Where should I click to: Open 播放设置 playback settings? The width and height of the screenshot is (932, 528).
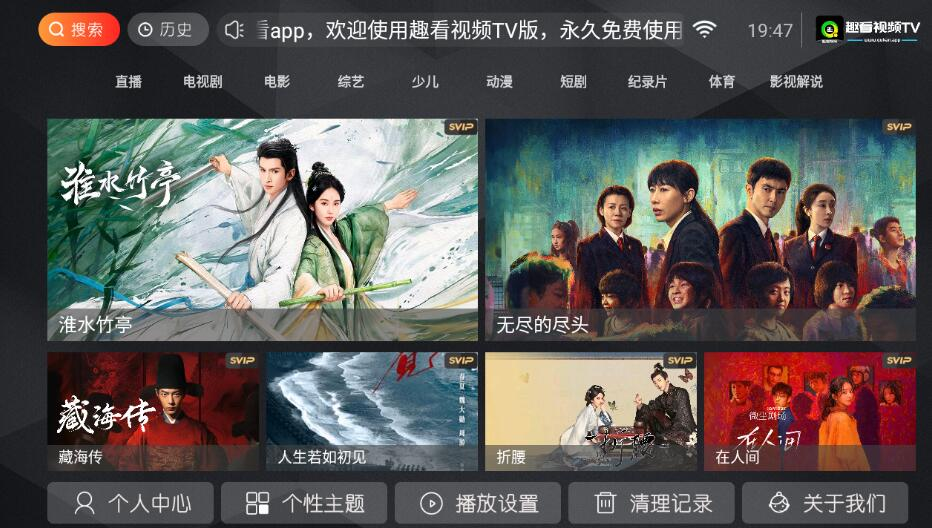[x=478, y=503]
